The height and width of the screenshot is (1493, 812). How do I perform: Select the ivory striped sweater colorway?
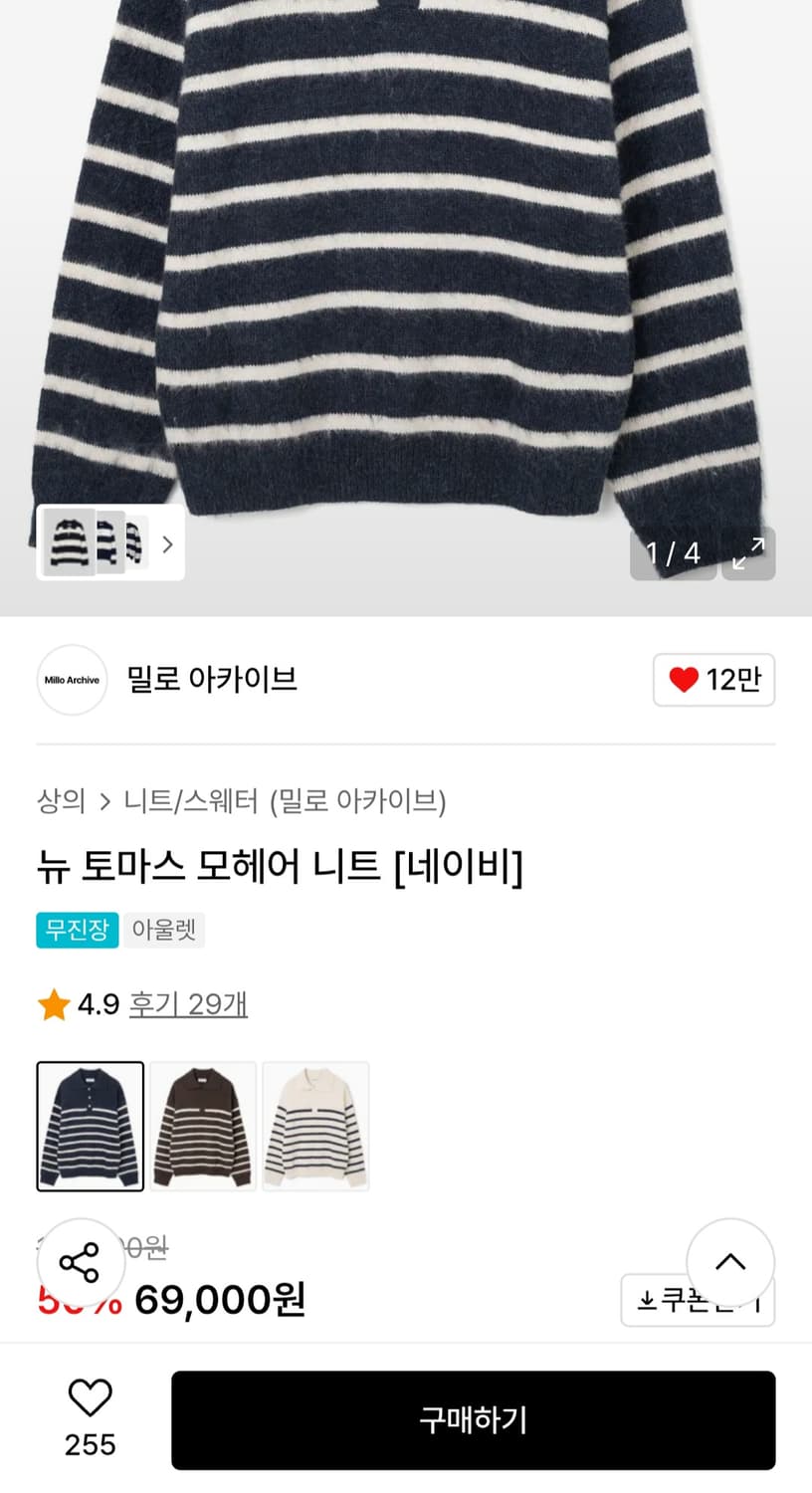(x=314, y=1126)
